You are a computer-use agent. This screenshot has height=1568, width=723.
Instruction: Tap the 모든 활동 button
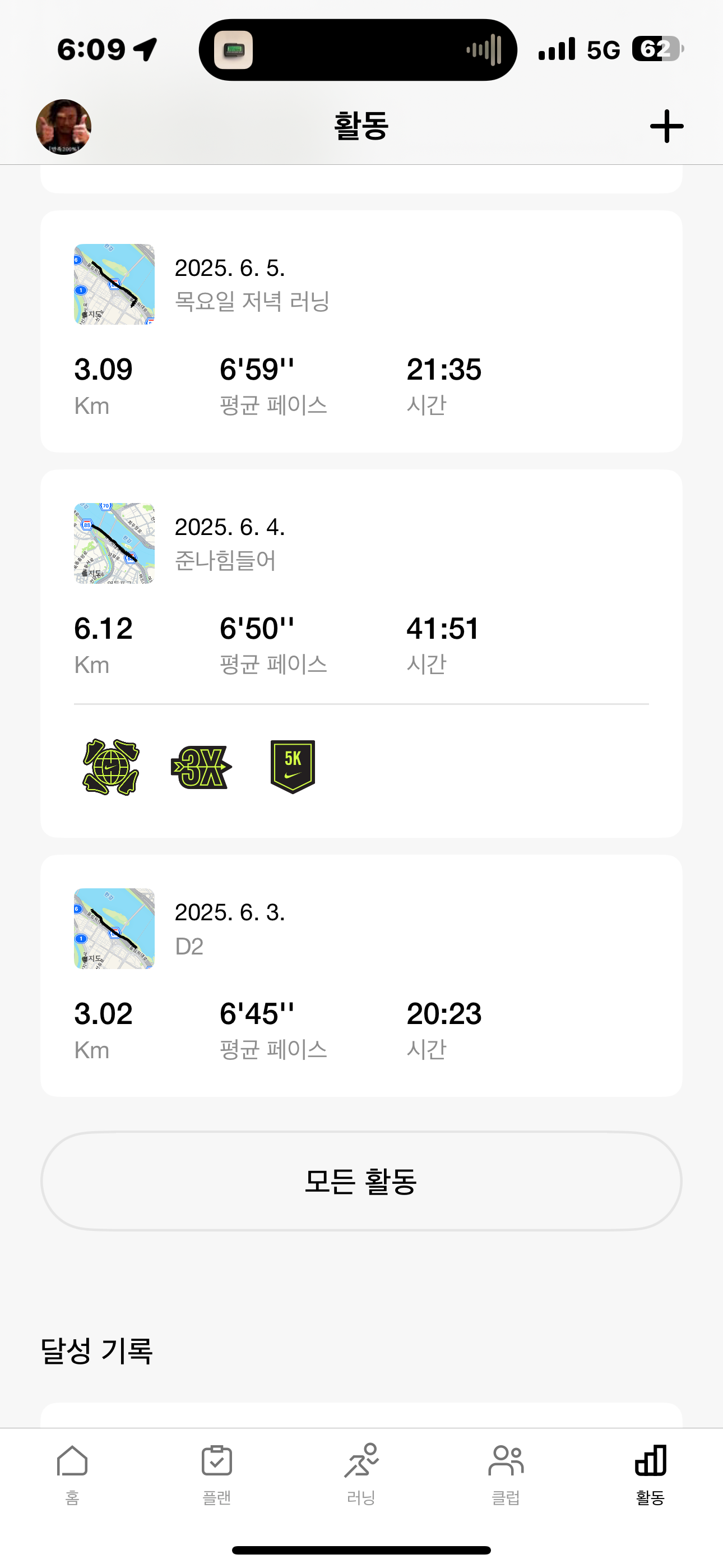pos(361,1181)
